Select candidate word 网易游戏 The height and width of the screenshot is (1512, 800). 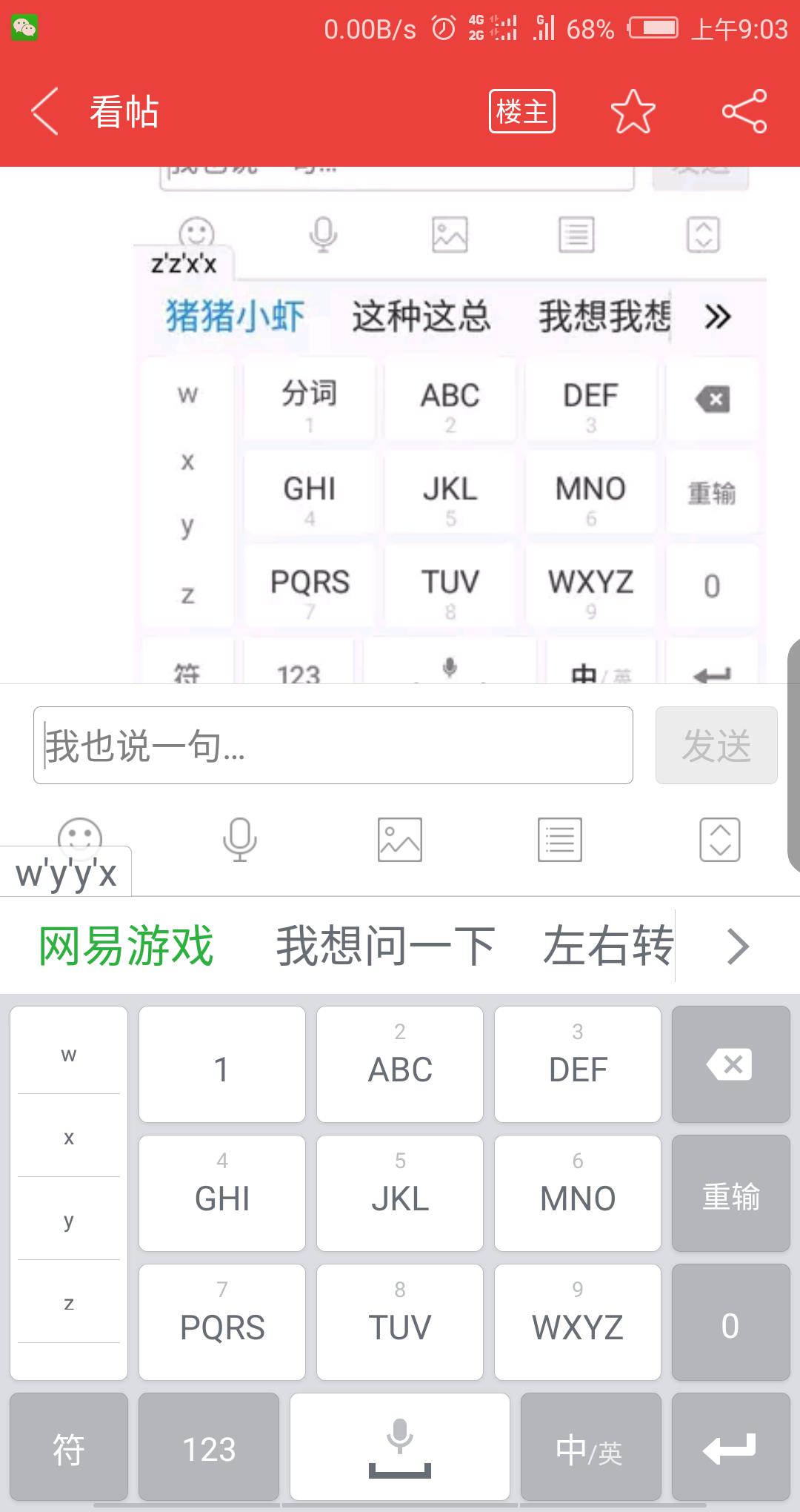tap(126, 946)
